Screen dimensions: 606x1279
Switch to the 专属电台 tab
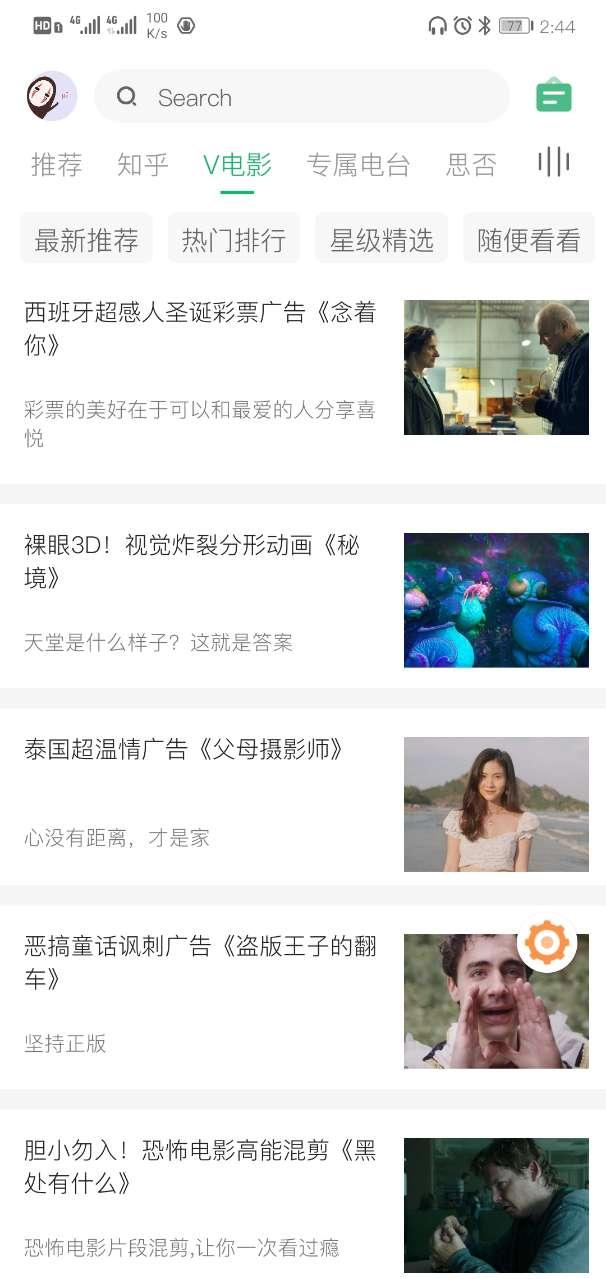(x=358, y=165)
